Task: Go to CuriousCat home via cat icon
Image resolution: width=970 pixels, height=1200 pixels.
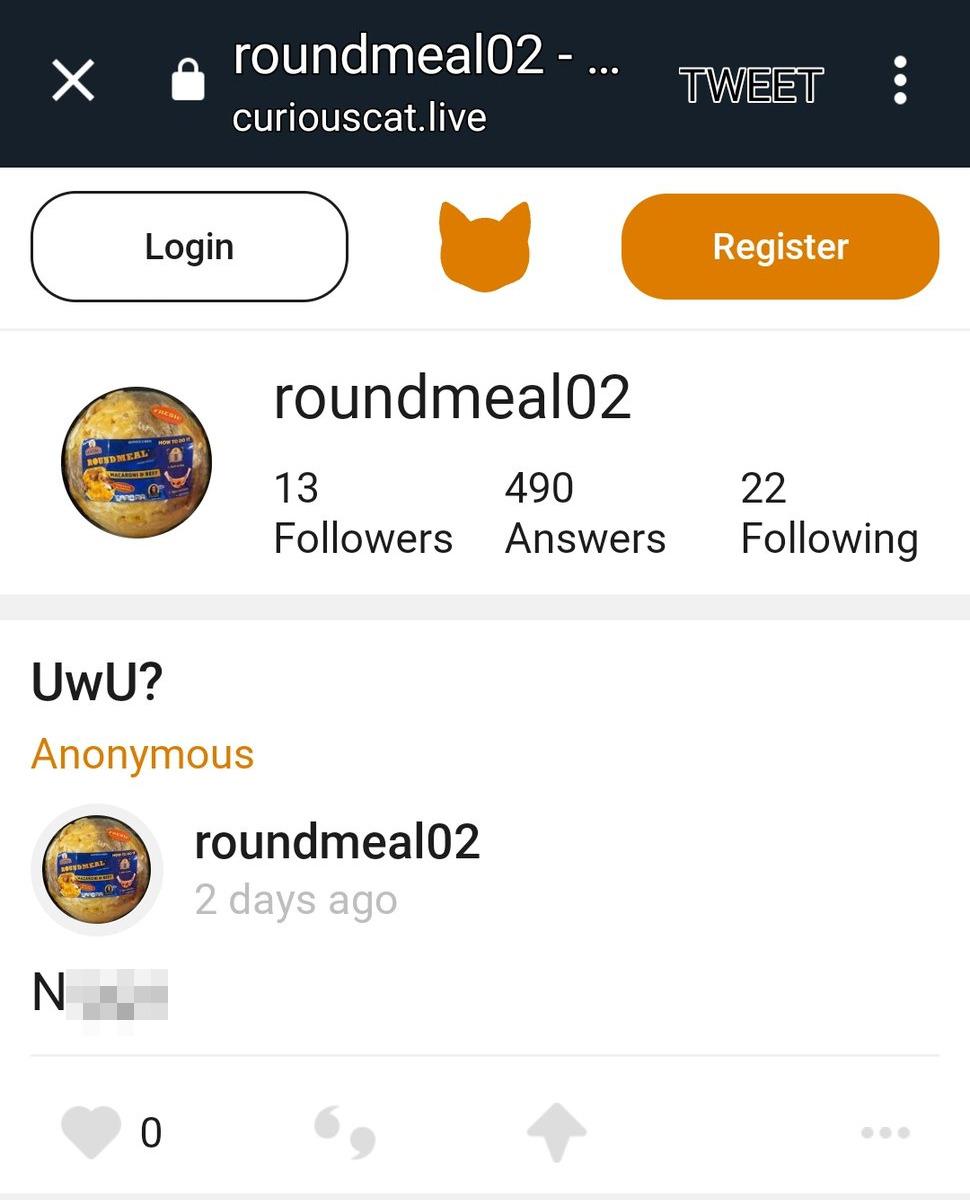Action: pyautogui.click(x=485, y=246)
